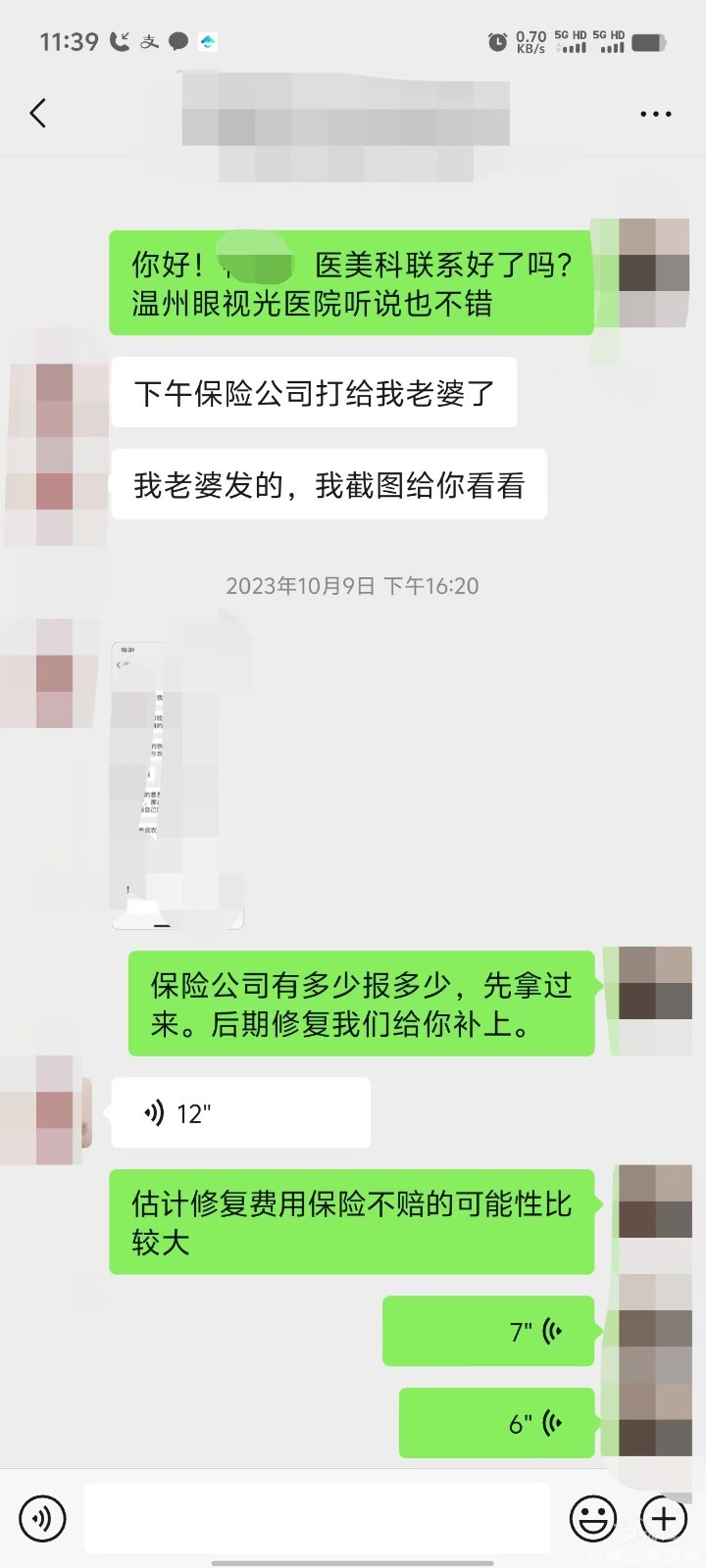
Task: Switch to voice input mode
Action: (x=42, y=1519)
